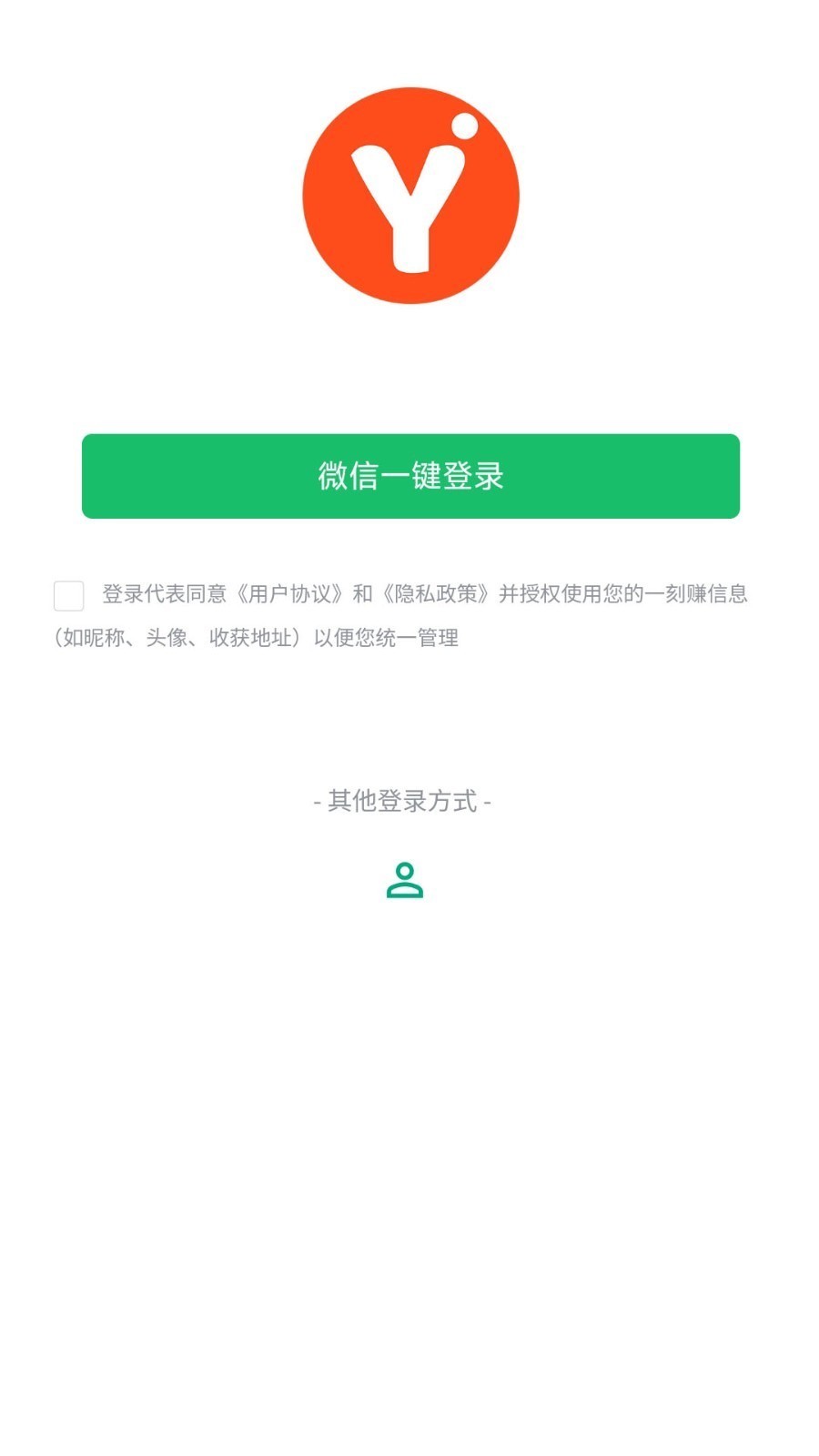Tap the 其他登录方式 section label
This screenshot has width=819, height=1456.
(x=403, y=802)
